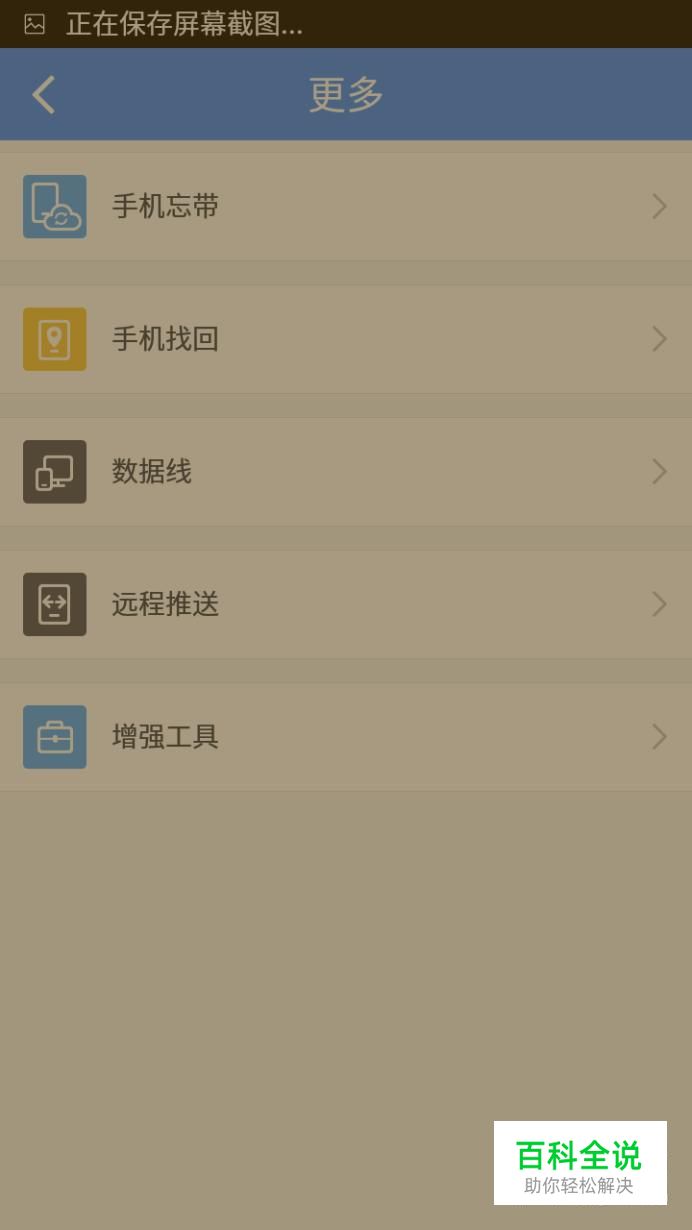Go back using the top-left arrow
692x1230 pixels.
44,95
